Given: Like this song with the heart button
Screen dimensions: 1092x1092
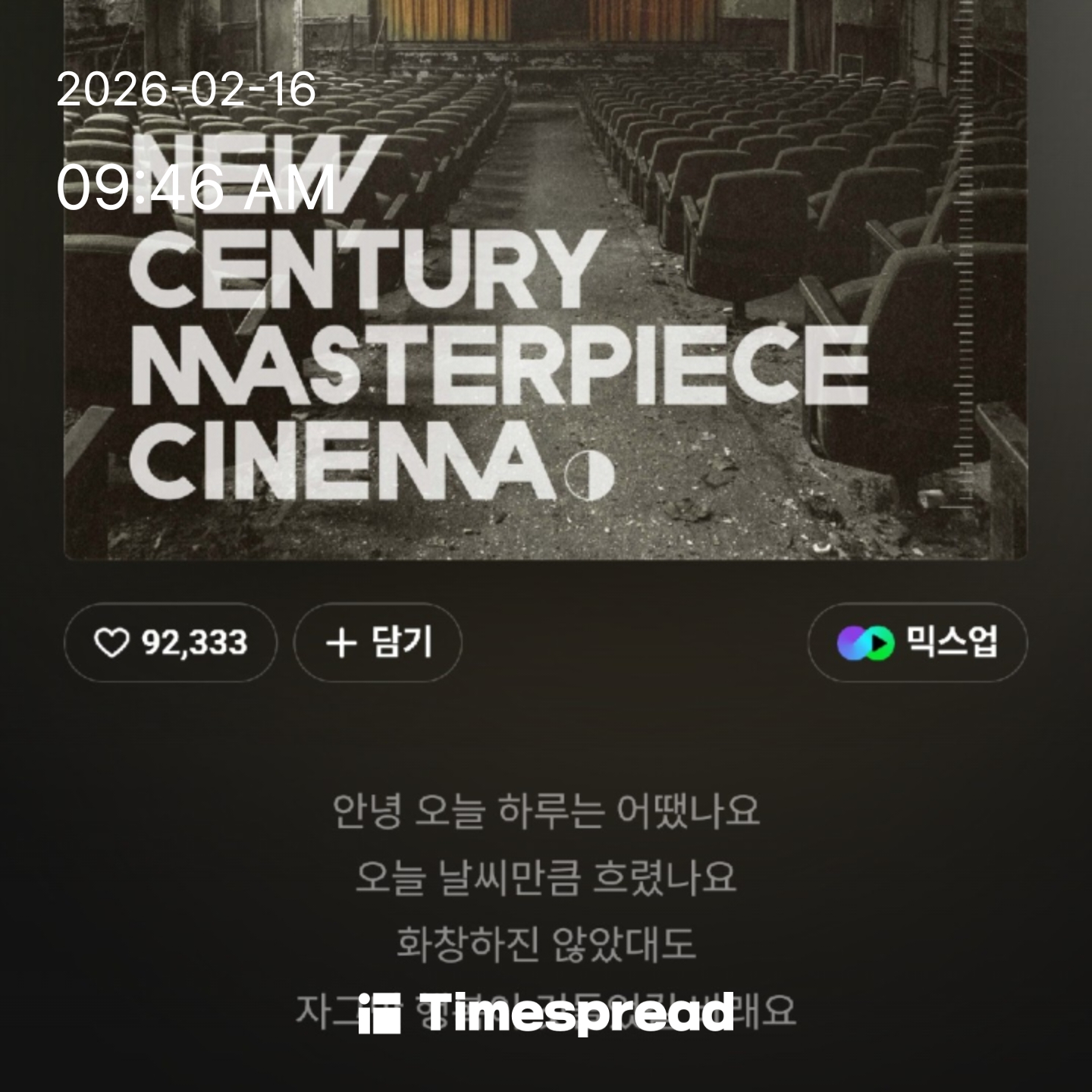Looking at the screenshot, I should [x=170, y=643].
